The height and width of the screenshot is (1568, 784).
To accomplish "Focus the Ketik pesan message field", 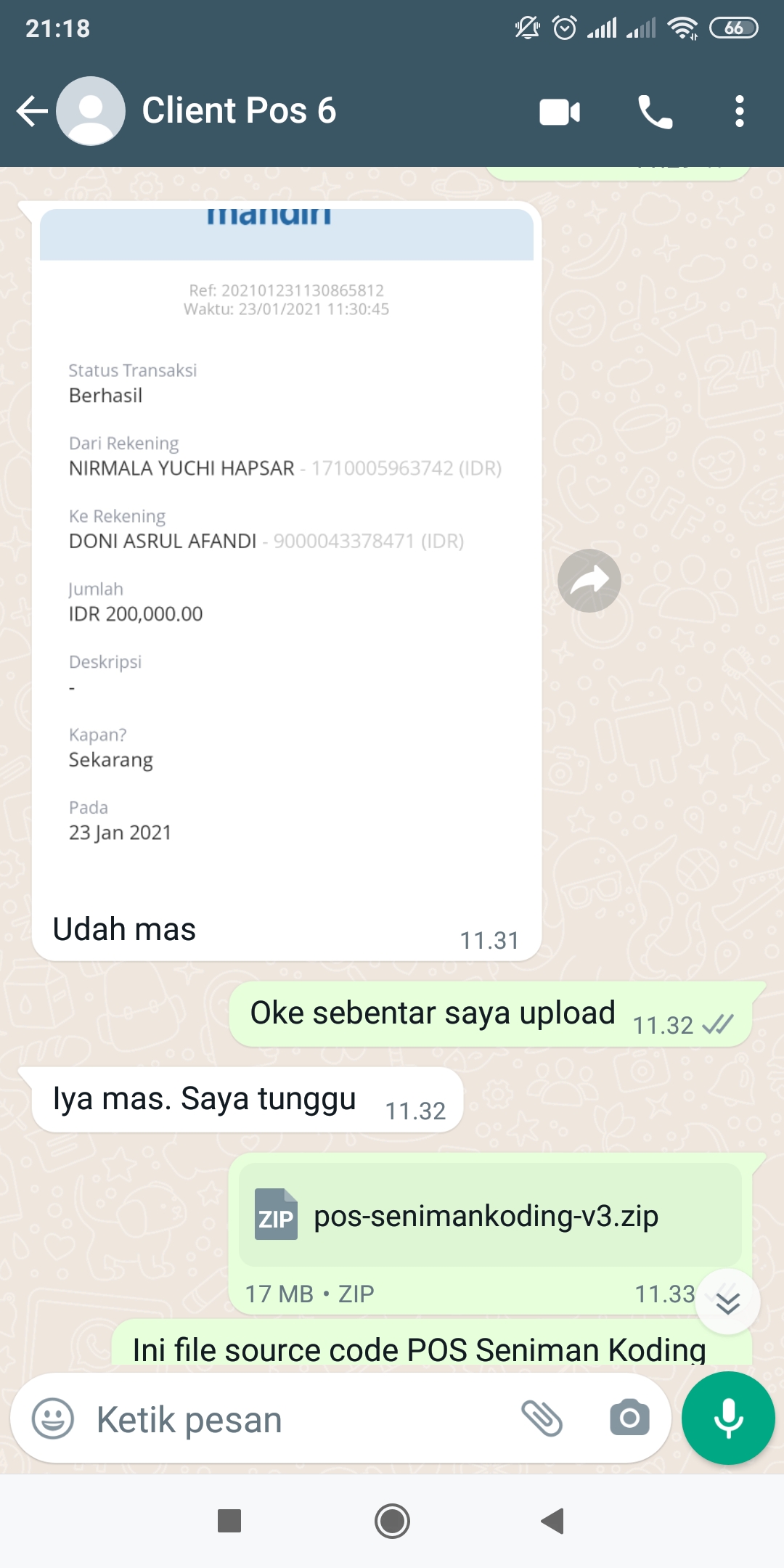I will pos(298,1419).
